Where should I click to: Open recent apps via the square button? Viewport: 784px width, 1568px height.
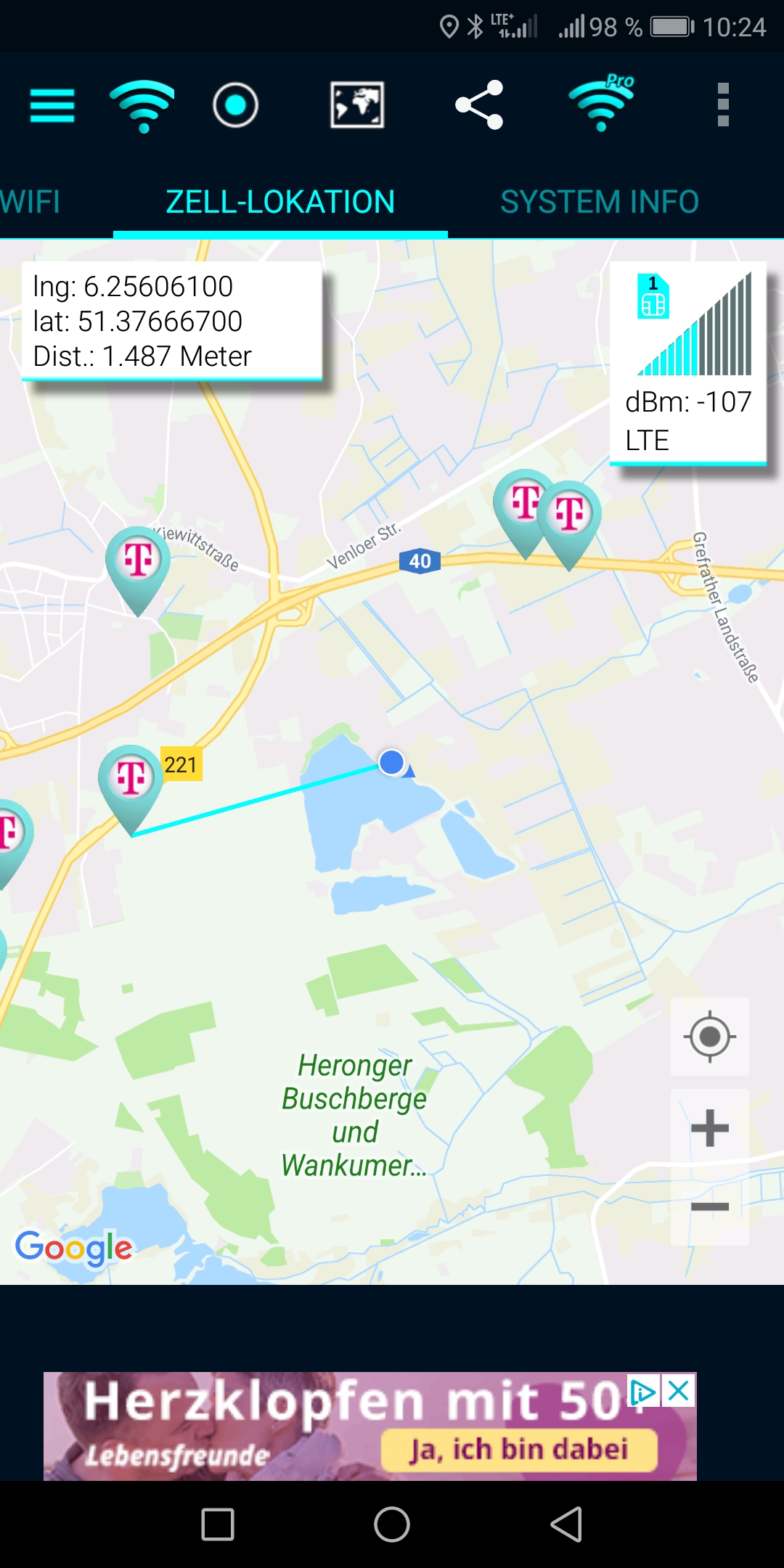tap(218, 1524)
